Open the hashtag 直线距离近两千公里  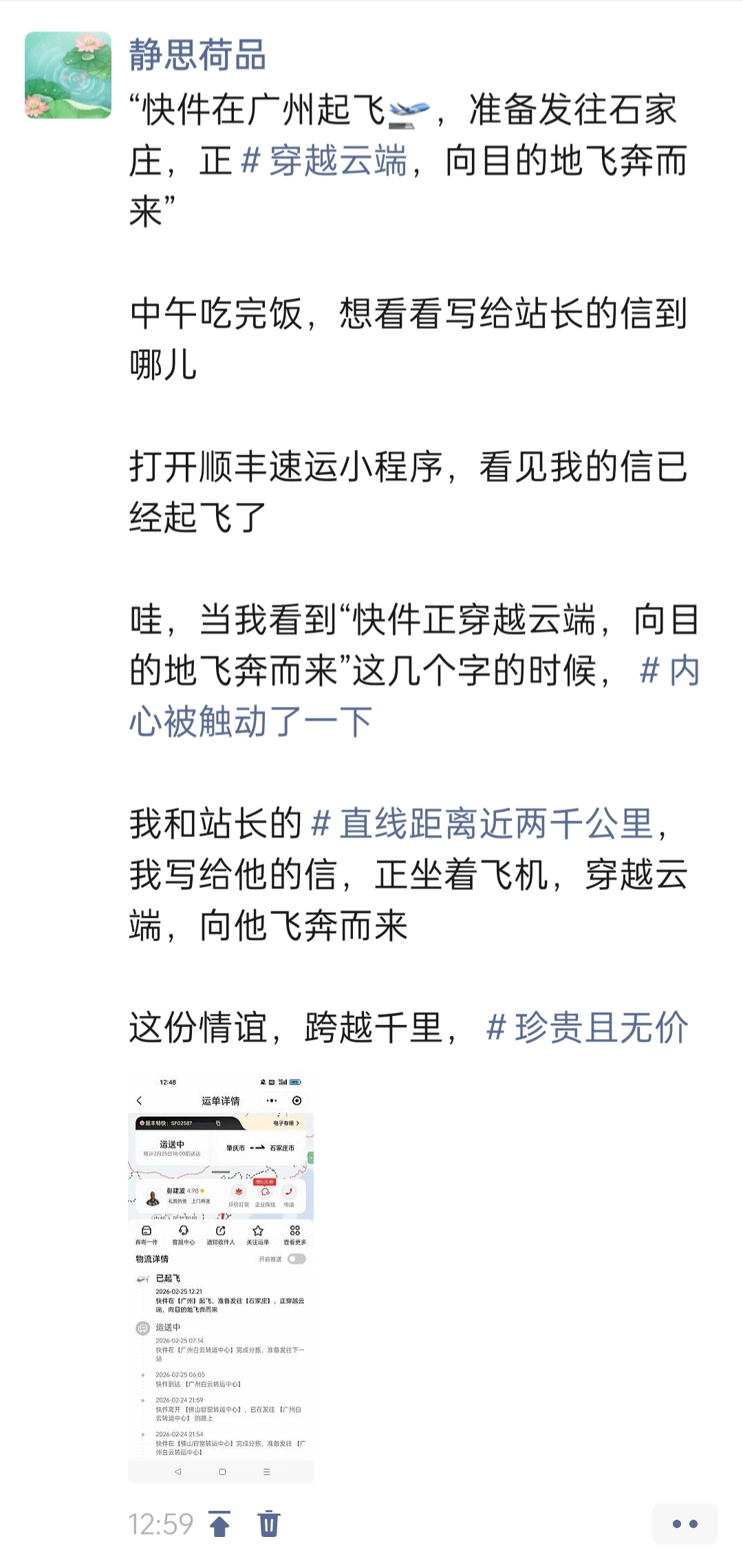point(482,823)
